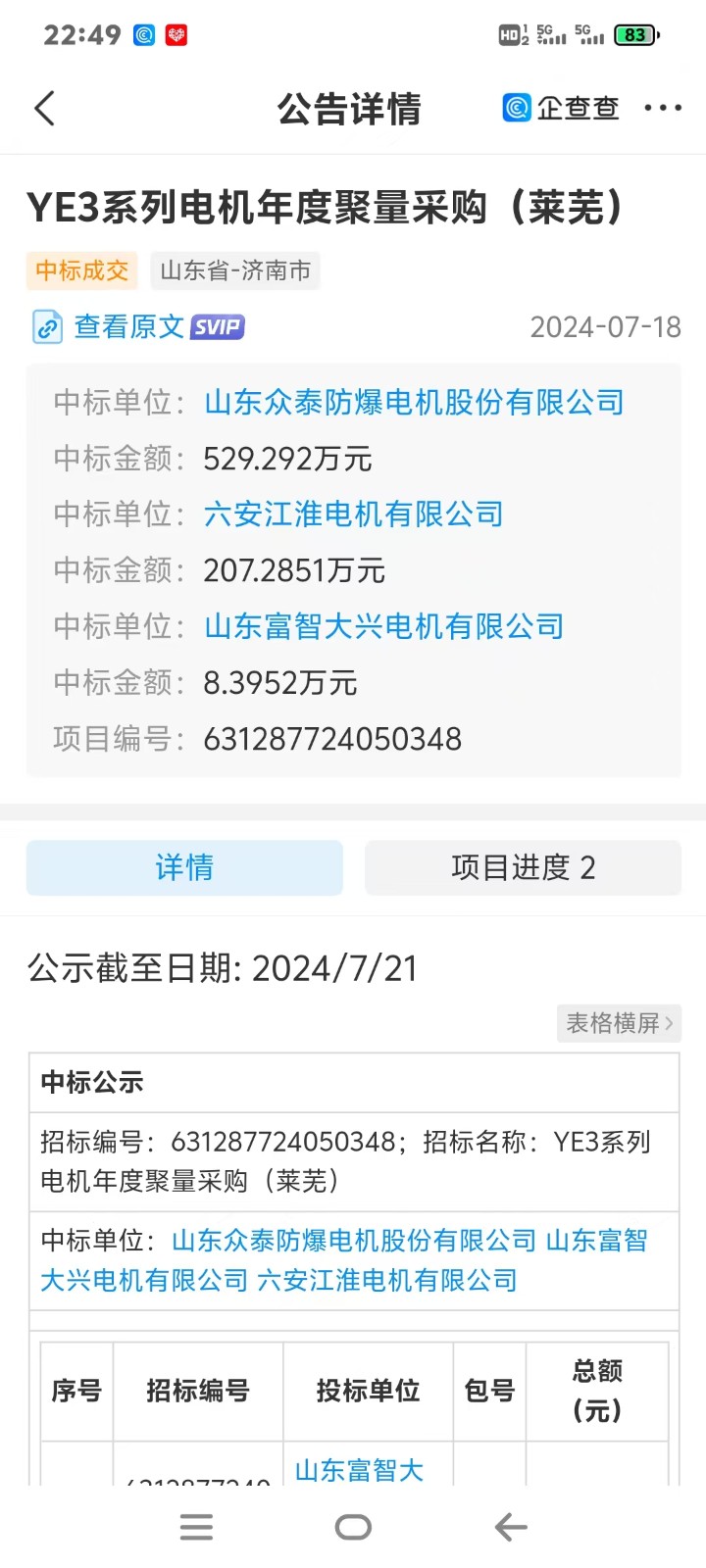
Task: Tap the system home button
Action: [x=353, y=1527]
